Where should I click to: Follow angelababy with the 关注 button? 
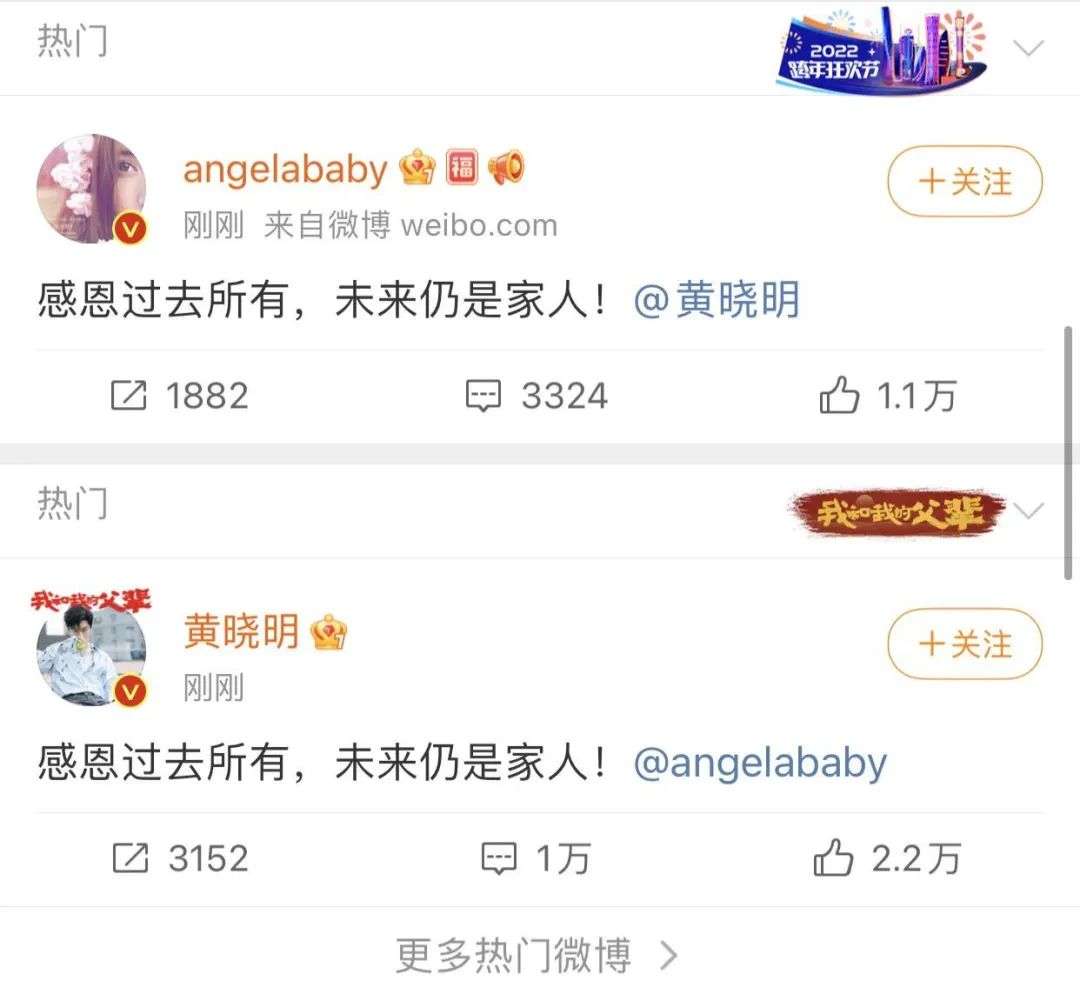pos(964,182)
